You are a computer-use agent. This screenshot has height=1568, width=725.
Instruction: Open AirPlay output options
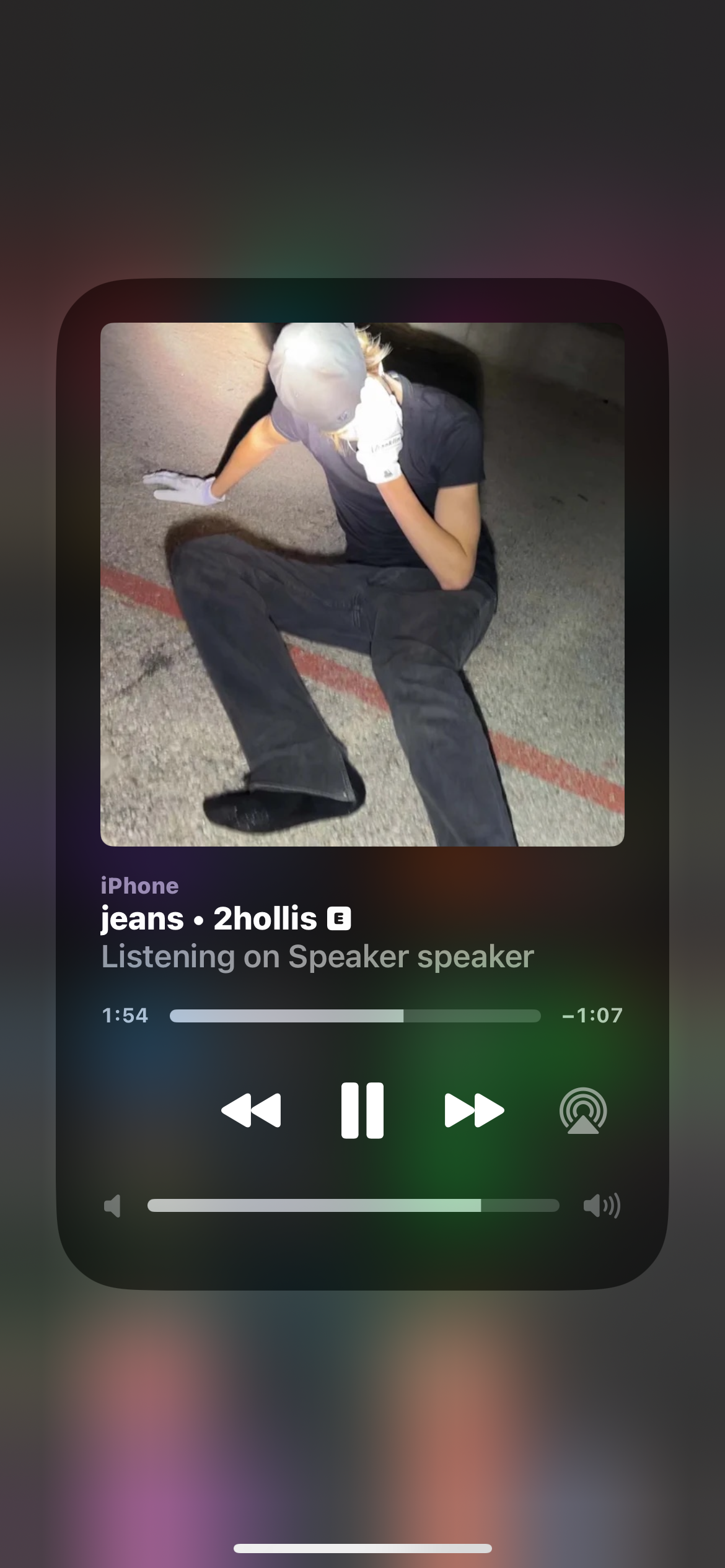pyautogui.click(x=582, y=1110)
